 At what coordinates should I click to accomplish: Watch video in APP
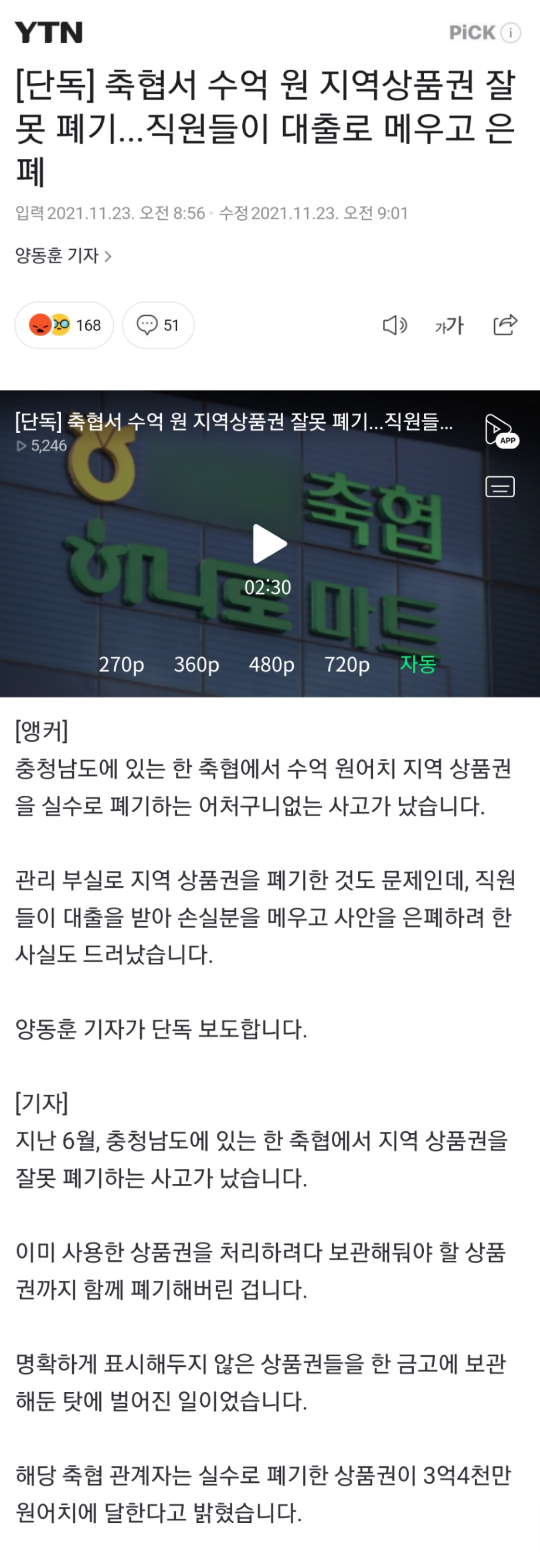(501, 430)
